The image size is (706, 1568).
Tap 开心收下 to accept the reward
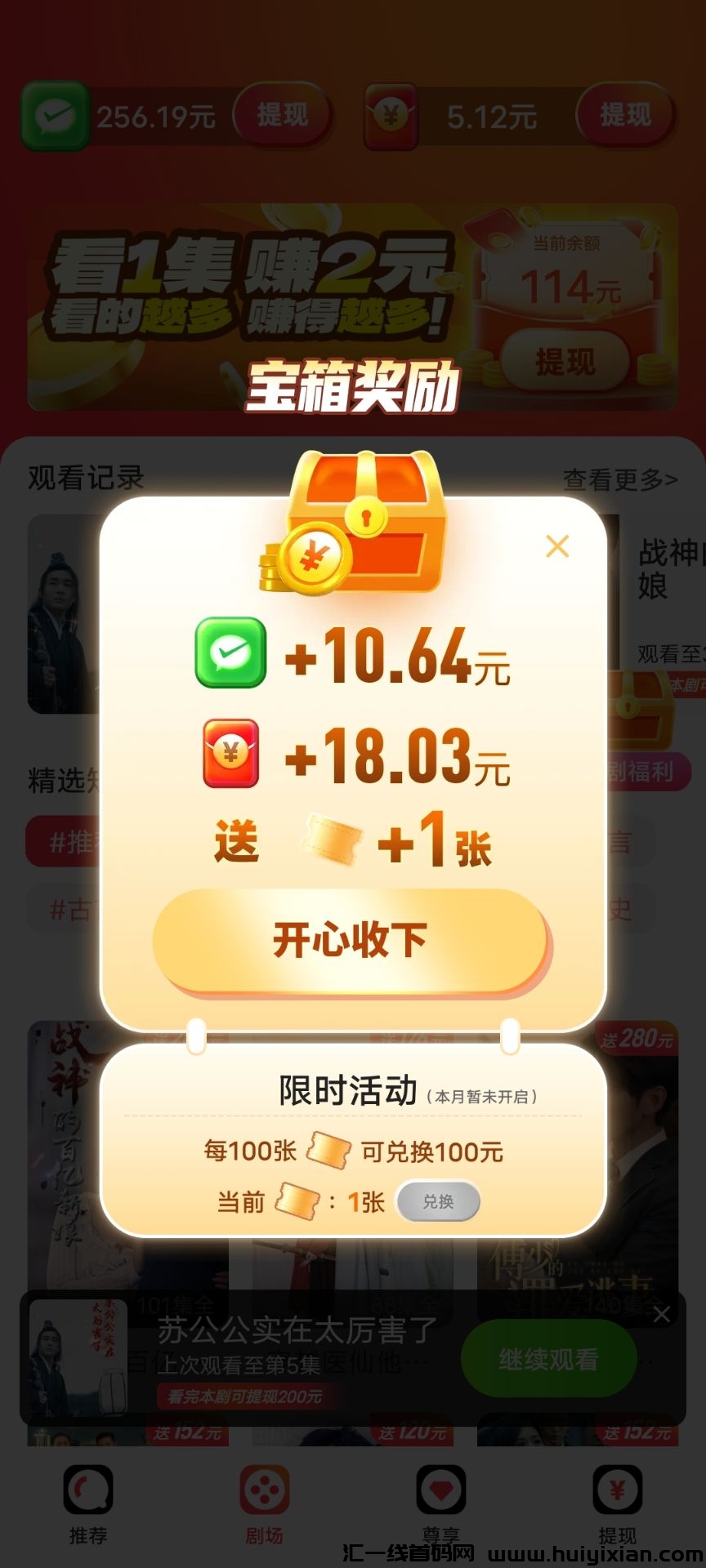coord(351,940)
